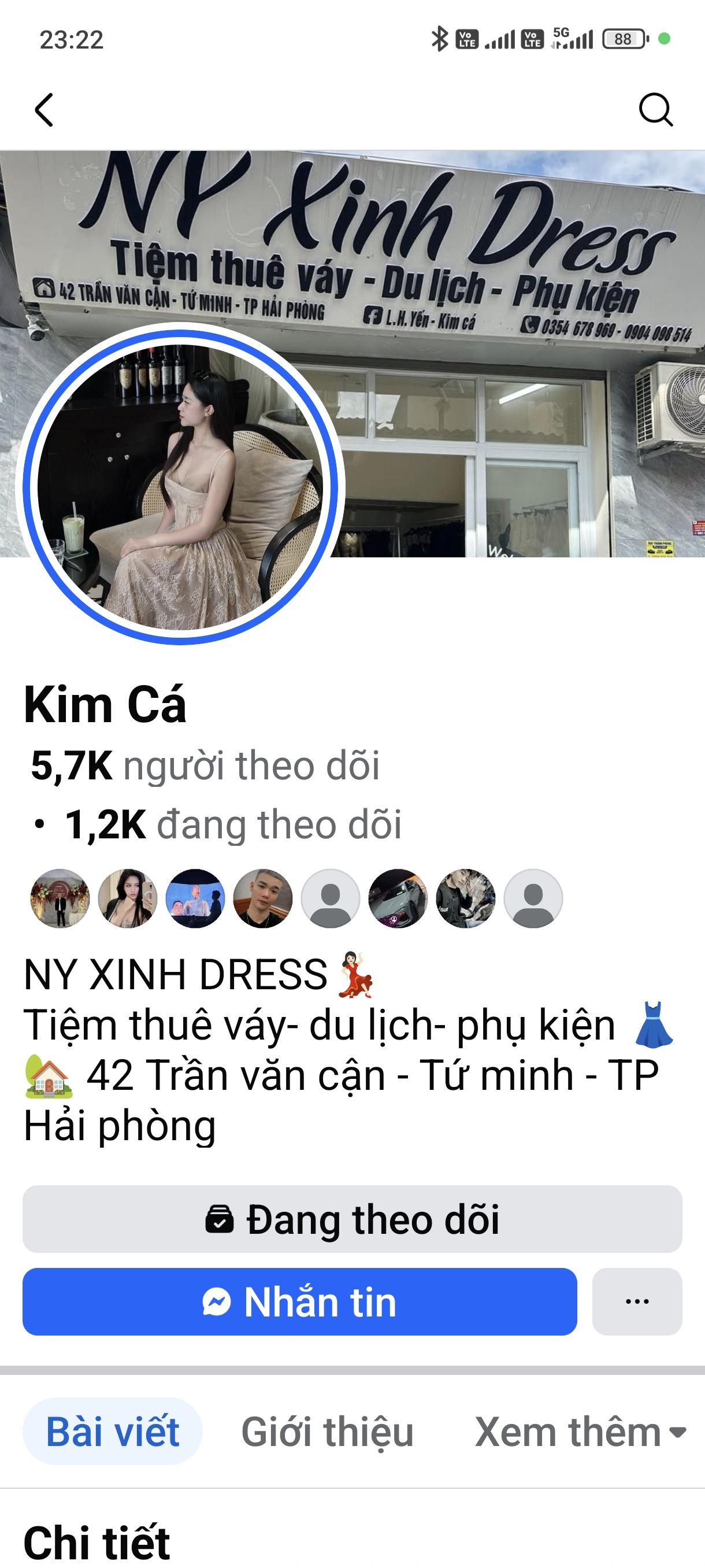The width and height of the screenshot is (705, 1568).
Task: Go back using the top-left arrow
Action: pyautogui.click(x=44, y=110)
